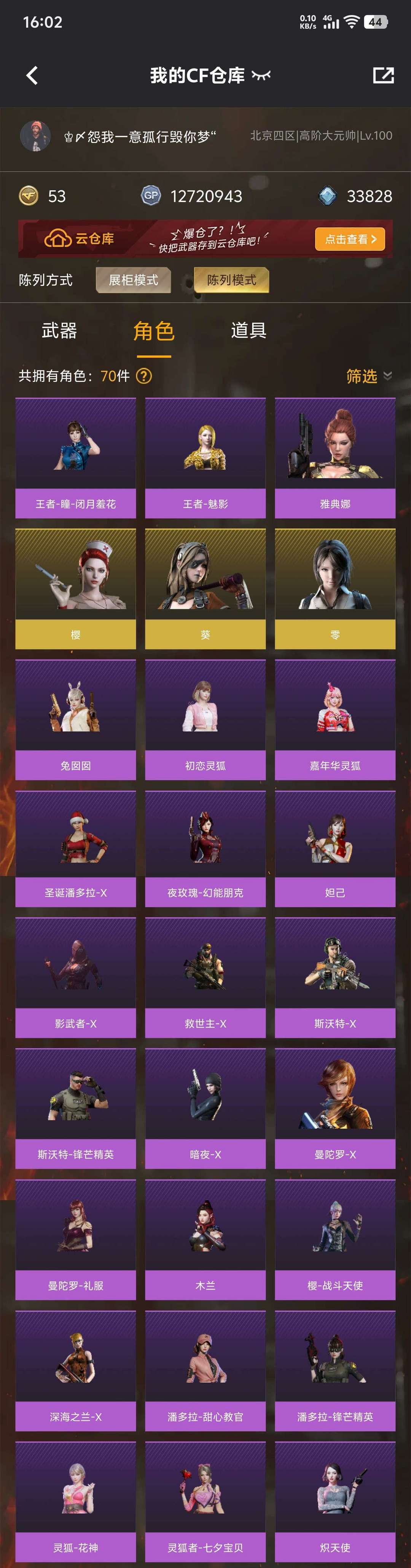This screenshot has width=411, height=1568.
Task: Select 陈列模式 display style
Action: (x=231, y=280)
